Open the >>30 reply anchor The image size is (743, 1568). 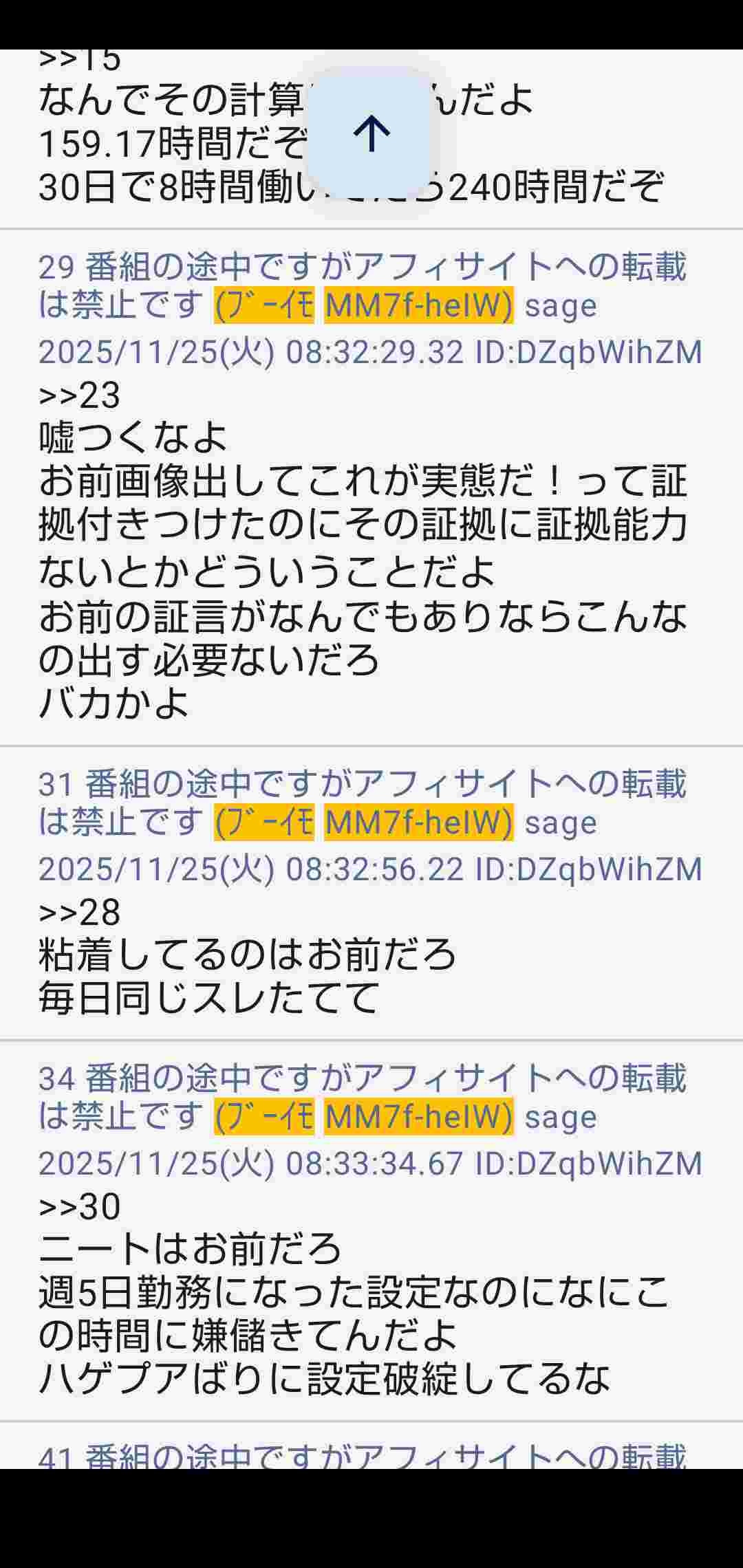[x=80, y=1206]
